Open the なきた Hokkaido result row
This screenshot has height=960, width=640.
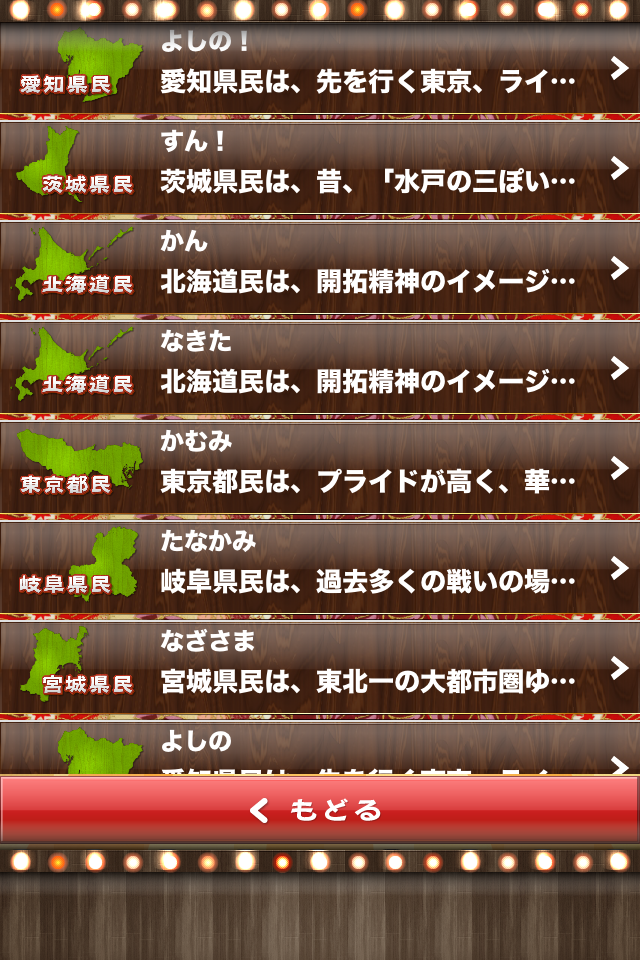[320, 367]
